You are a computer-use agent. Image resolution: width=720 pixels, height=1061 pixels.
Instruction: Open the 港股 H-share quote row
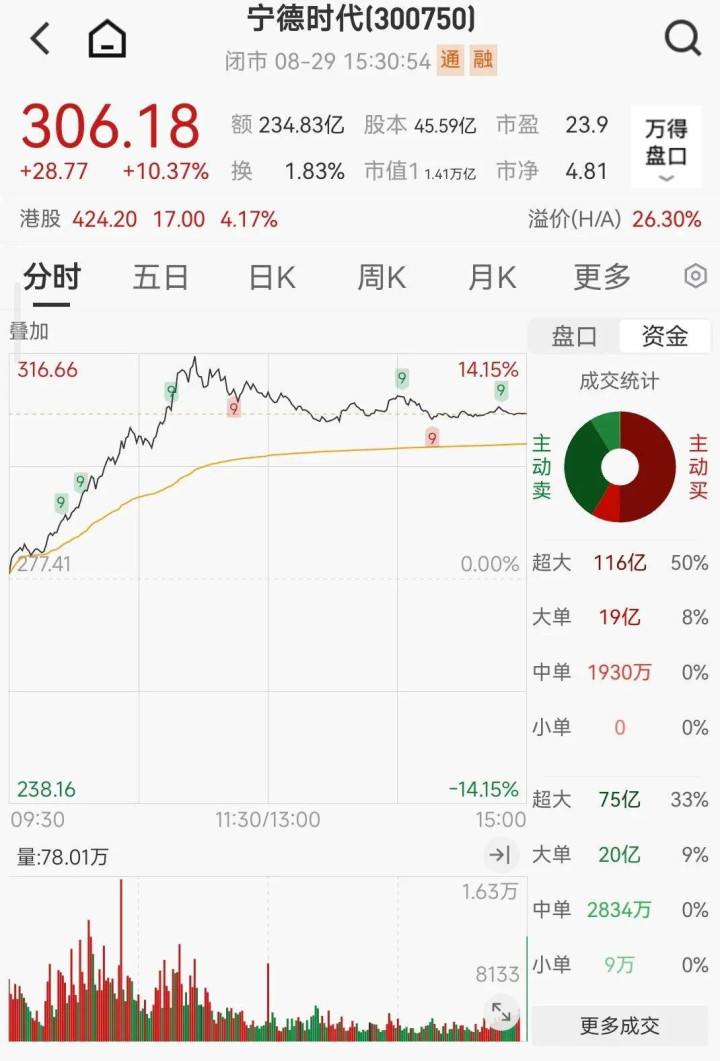coord(150,219)
